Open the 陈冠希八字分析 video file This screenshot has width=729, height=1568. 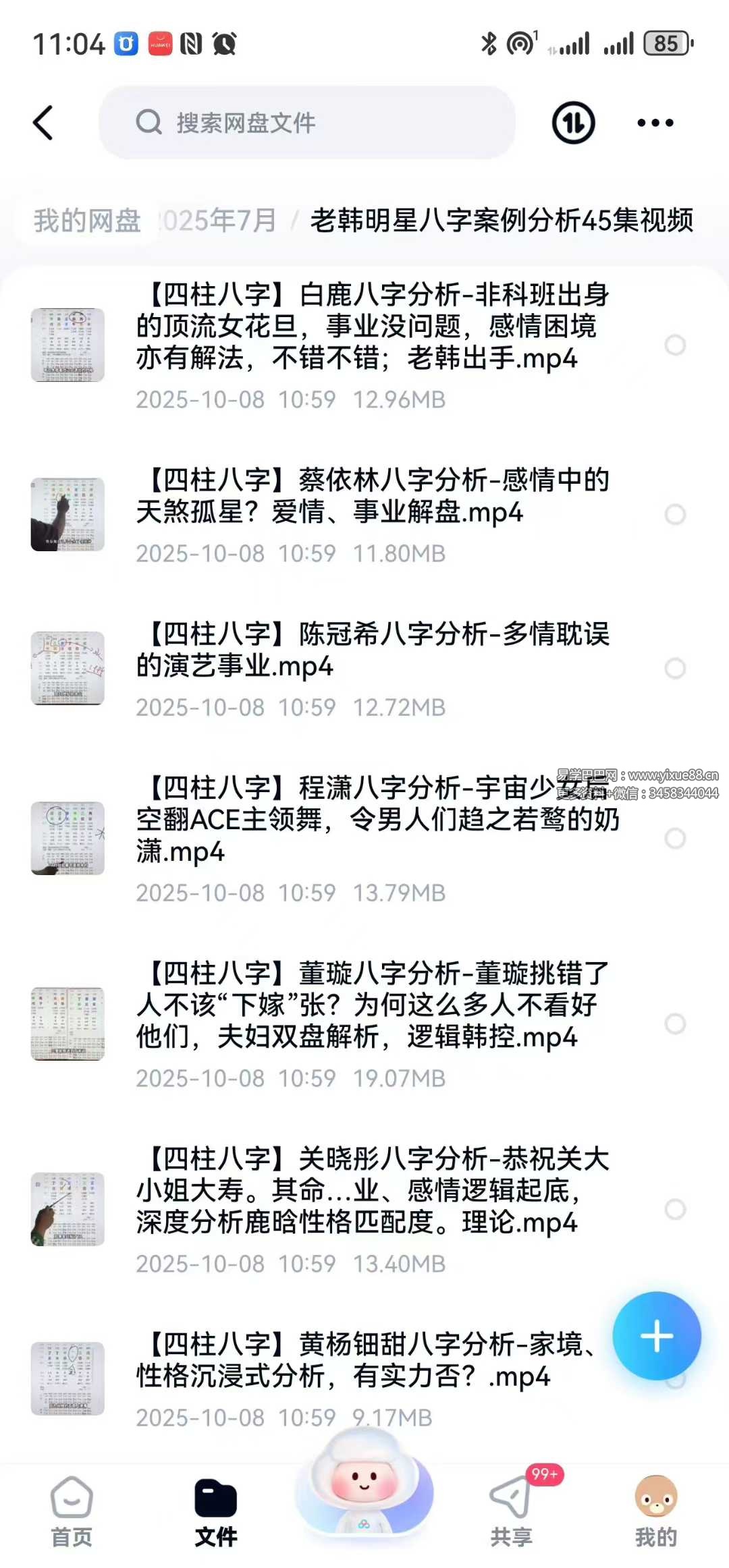373,650
